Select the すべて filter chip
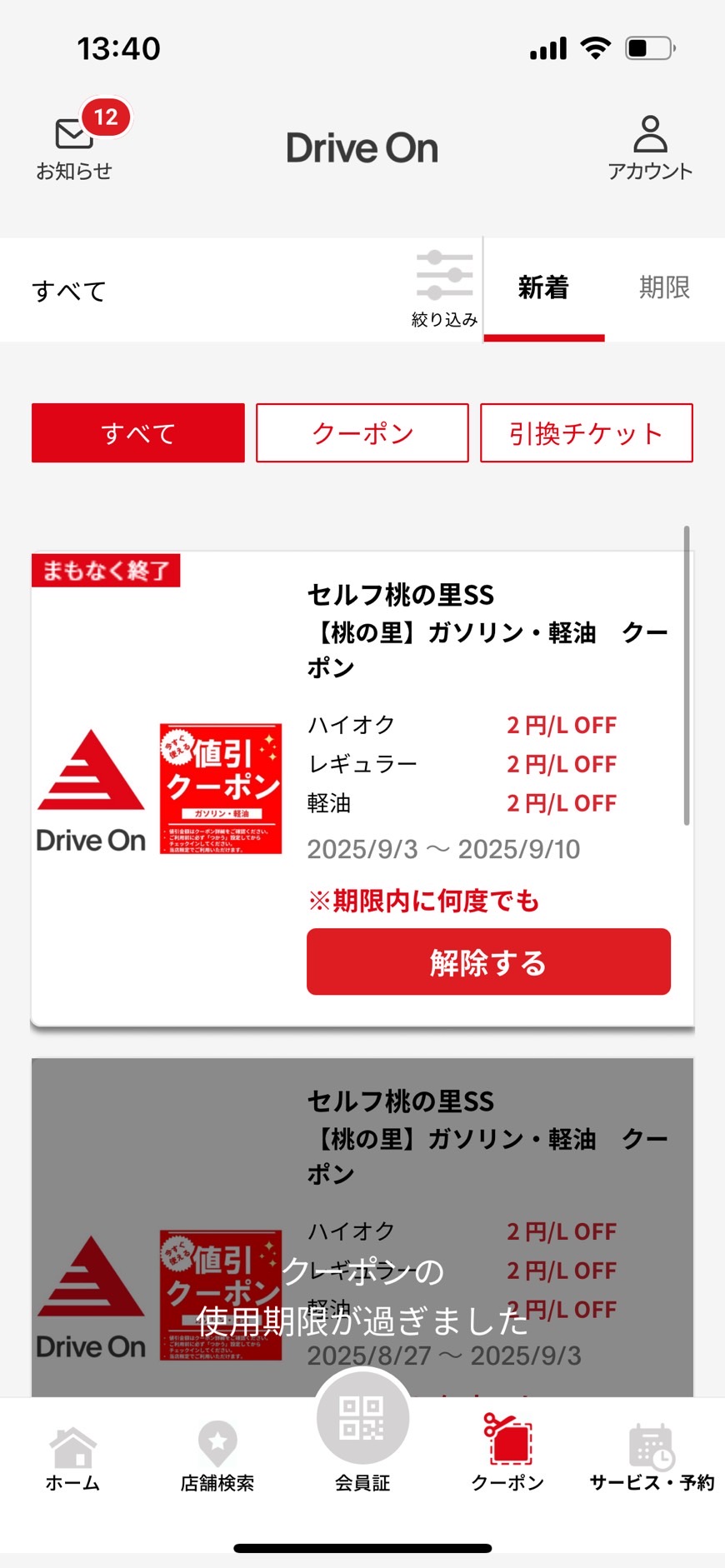The height and width of the screenshot is (1568, 725). click(138, 433)
